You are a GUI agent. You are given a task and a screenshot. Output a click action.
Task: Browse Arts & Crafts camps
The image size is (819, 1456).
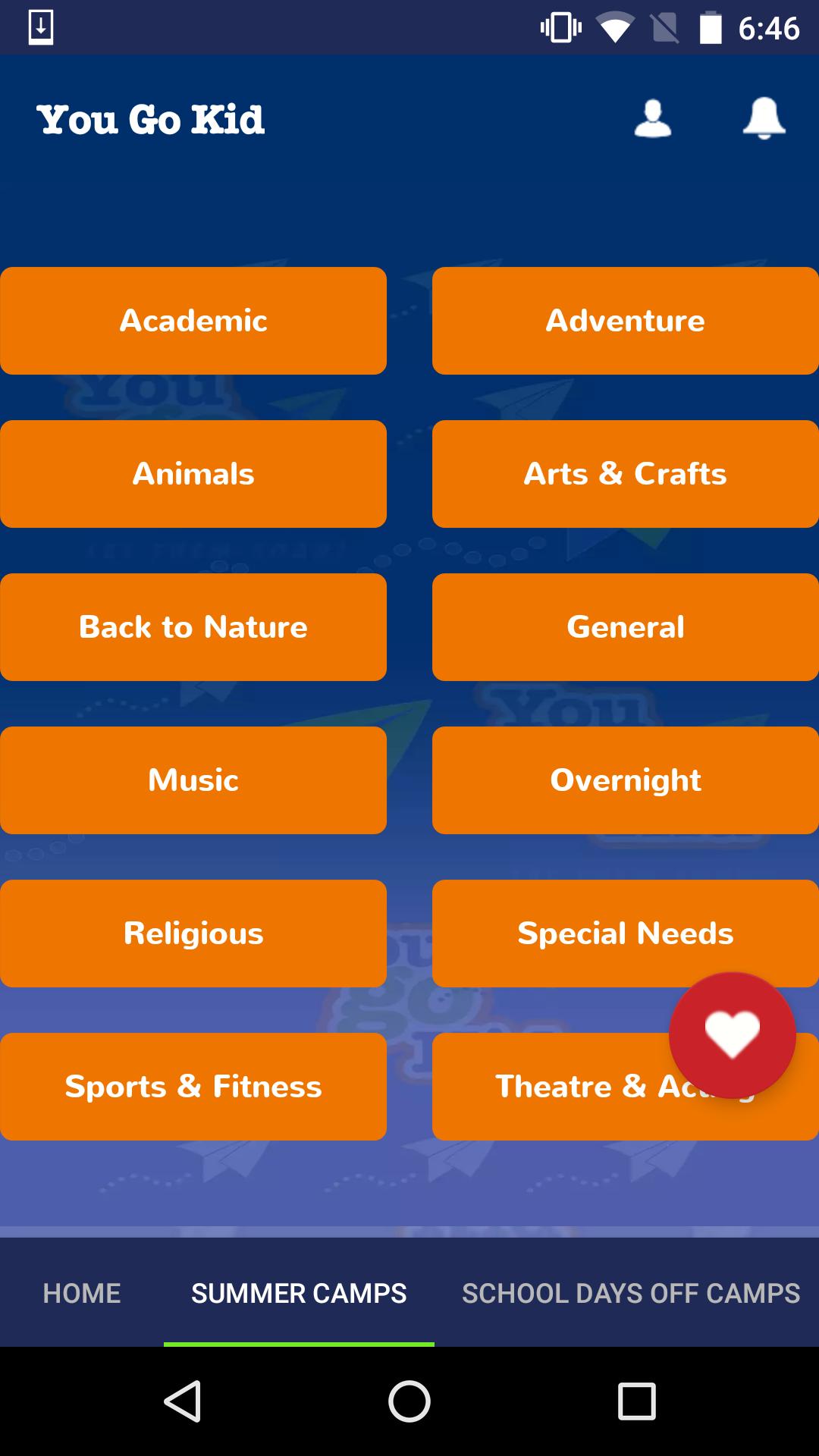(x=625, y=474)
